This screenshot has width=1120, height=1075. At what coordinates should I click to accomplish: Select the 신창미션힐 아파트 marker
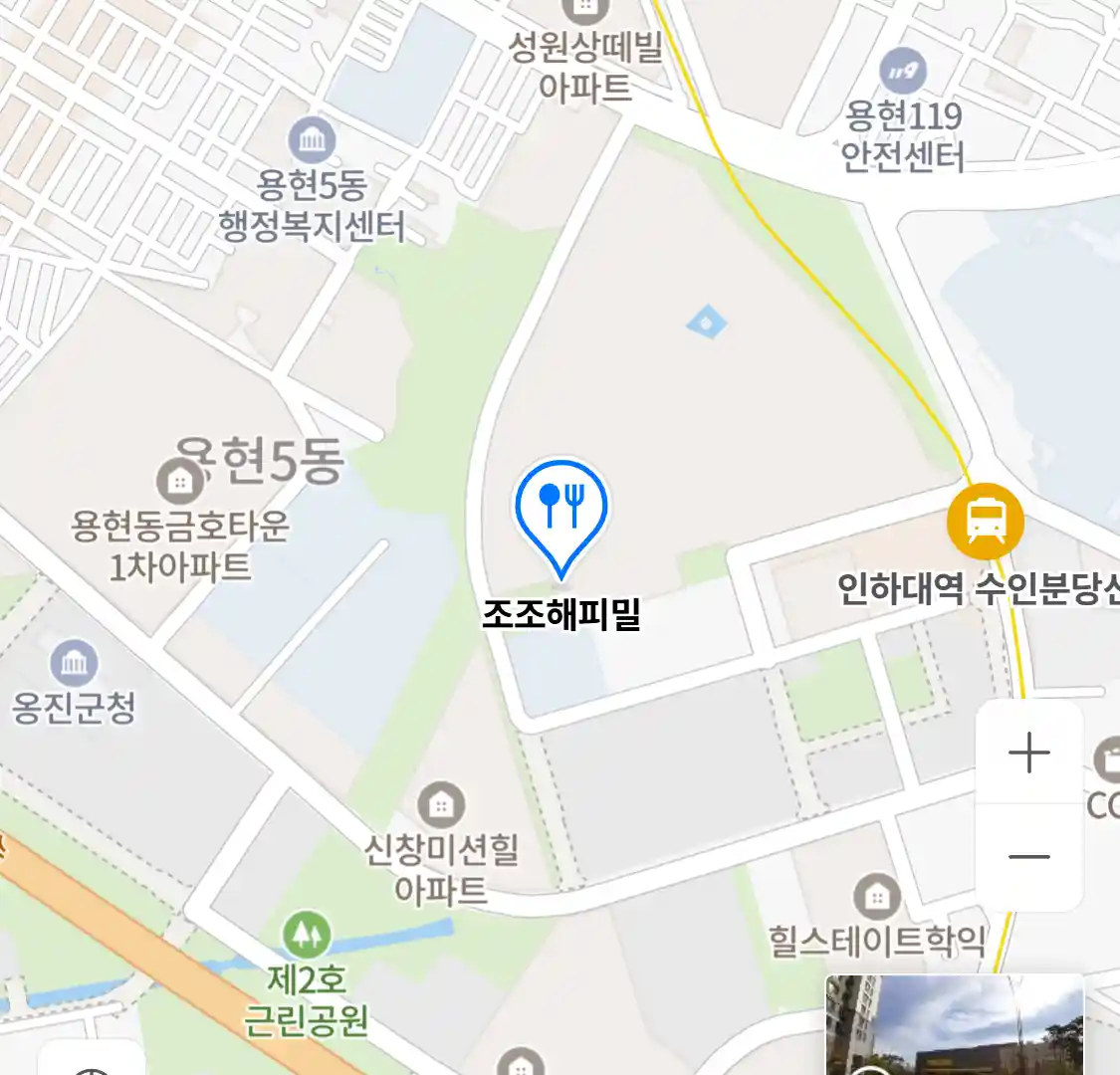coord(441,805)
